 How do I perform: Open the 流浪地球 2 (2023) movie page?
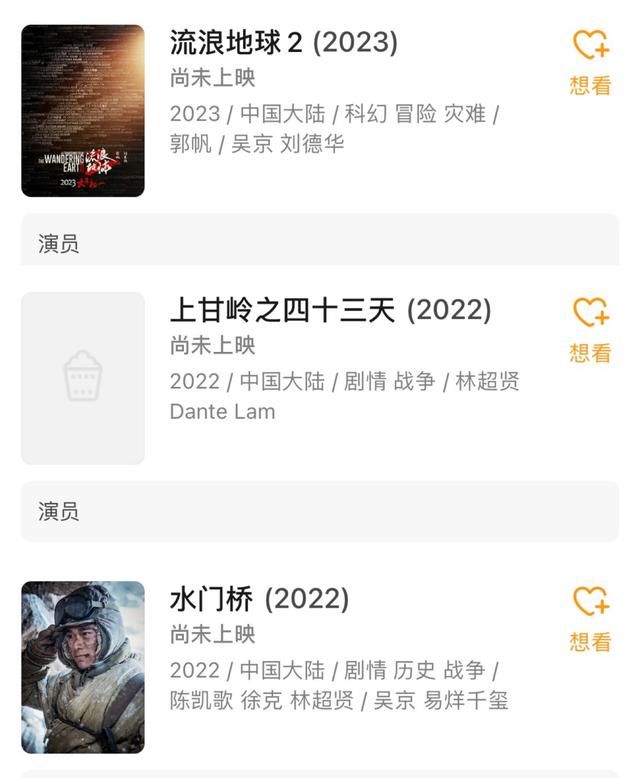[283, 43]
